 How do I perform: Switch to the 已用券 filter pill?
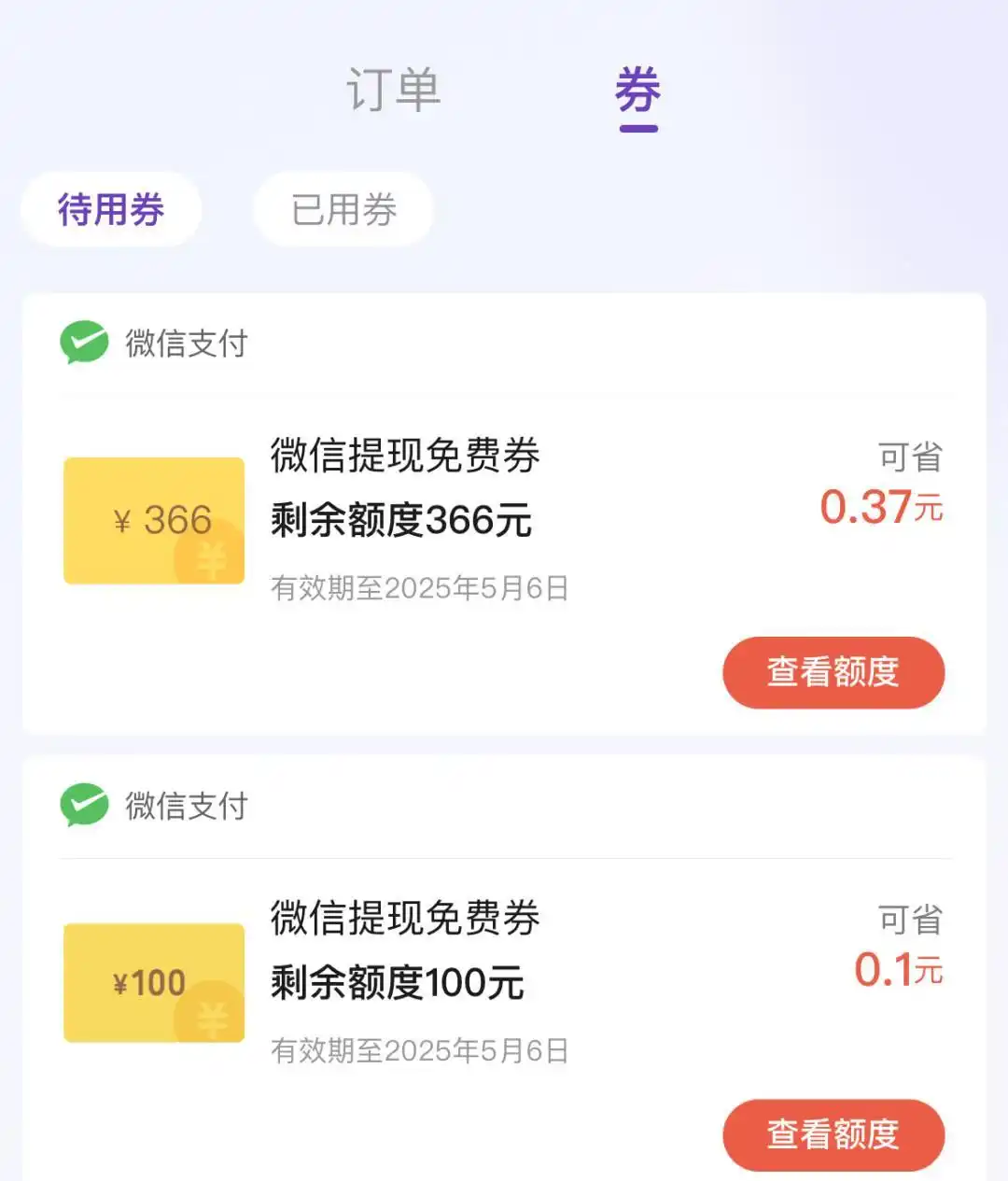click(x=343, y=210)
